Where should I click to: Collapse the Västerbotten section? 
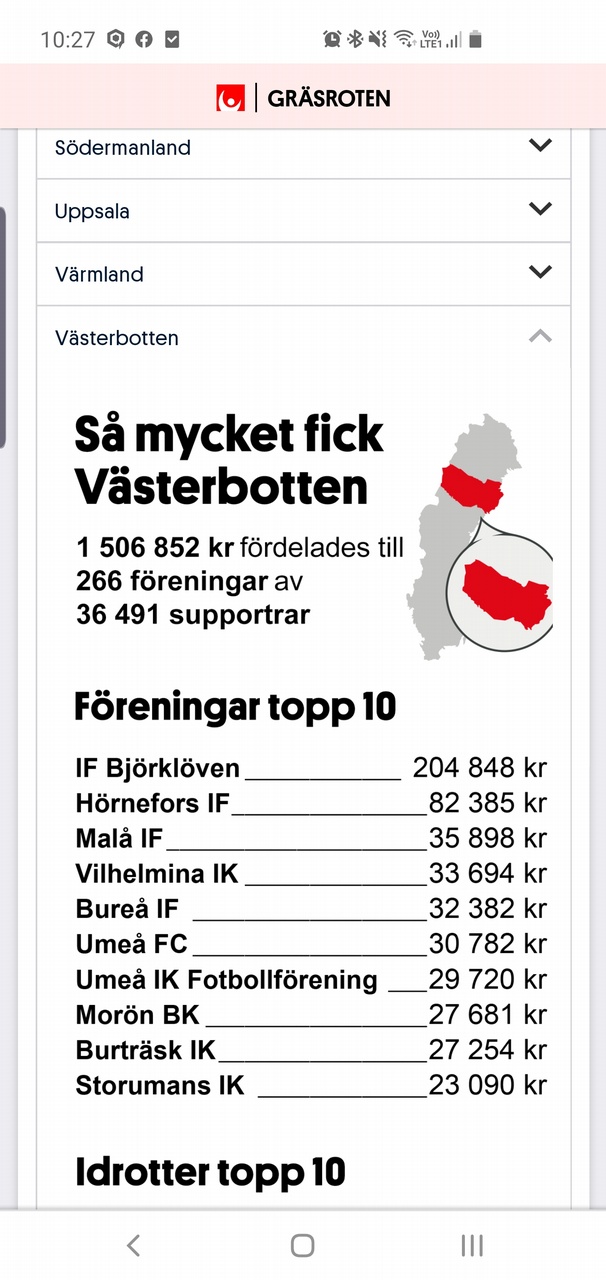(x=303, y=337)
